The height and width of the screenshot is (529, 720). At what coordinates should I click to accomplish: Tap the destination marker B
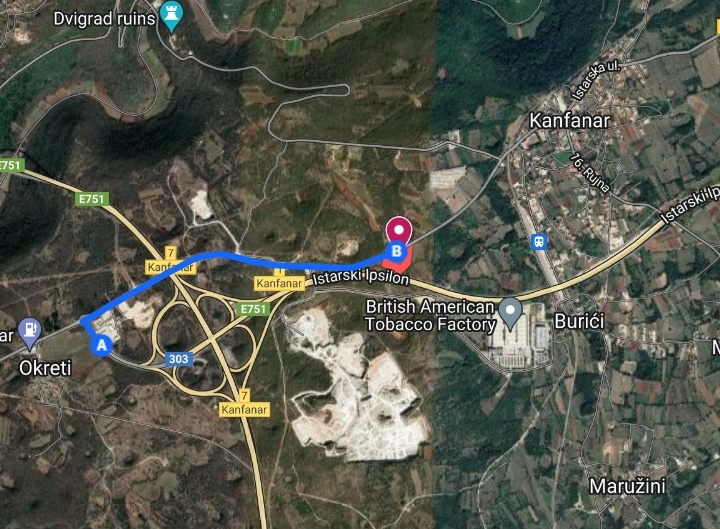[398, 252]
